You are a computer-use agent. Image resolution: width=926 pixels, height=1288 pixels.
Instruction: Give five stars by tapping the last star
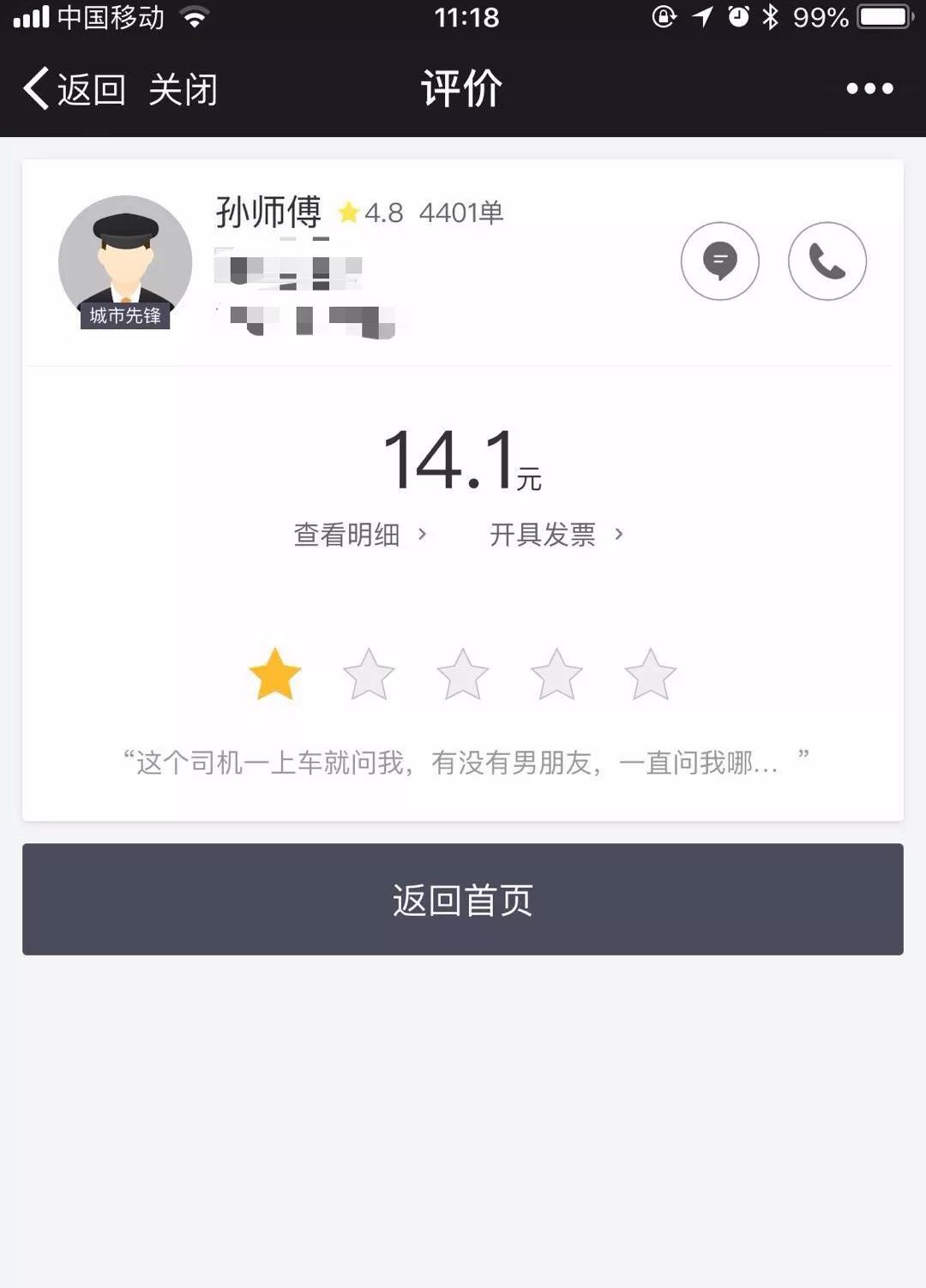click(650, 675)
